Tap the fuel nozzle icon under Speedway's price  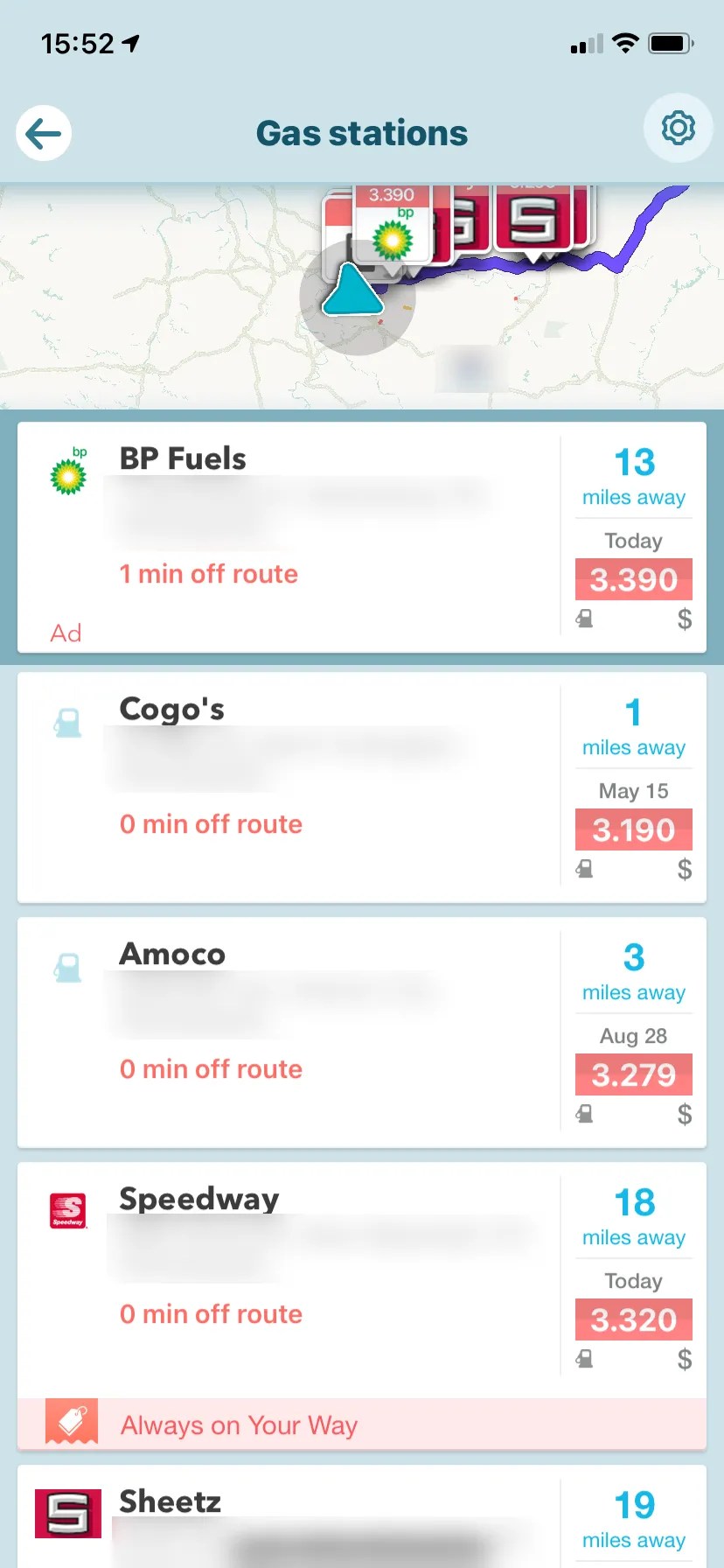(585, 1358)
